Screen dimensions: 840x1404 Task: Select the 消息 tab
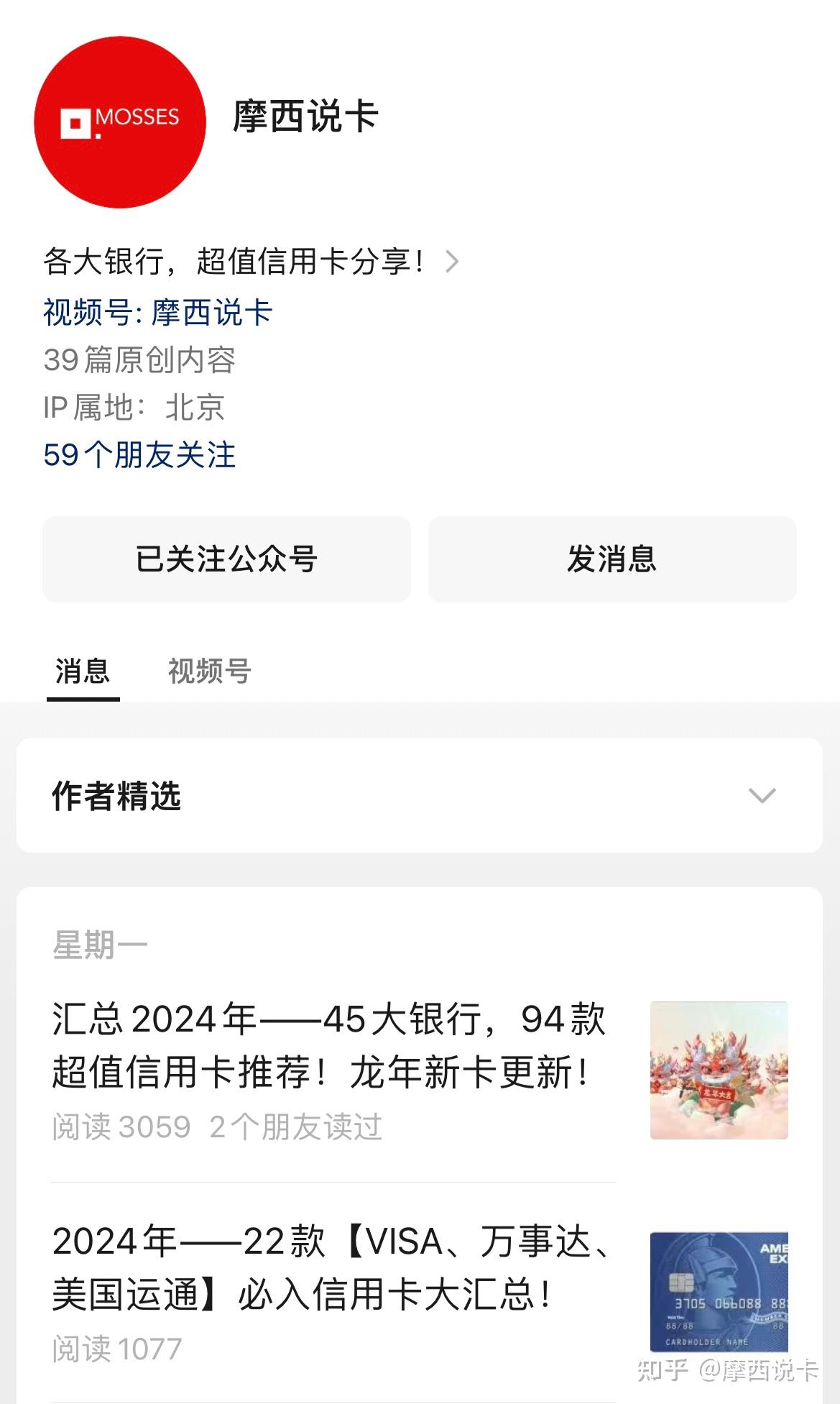[x=83, y=671]
